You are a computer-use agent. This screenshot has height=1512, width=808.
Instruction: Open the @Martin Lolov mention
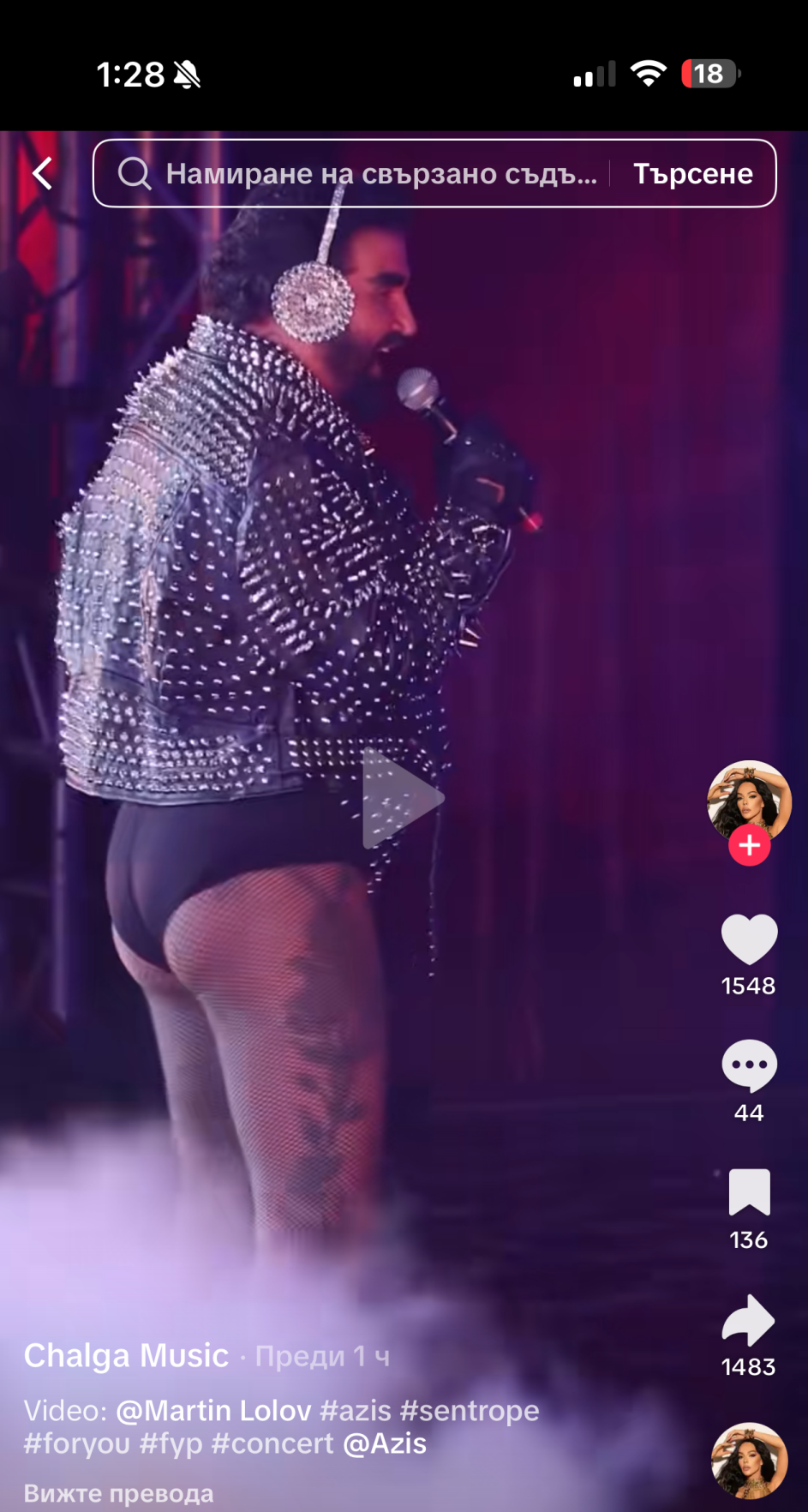[x=213, y=1411]
